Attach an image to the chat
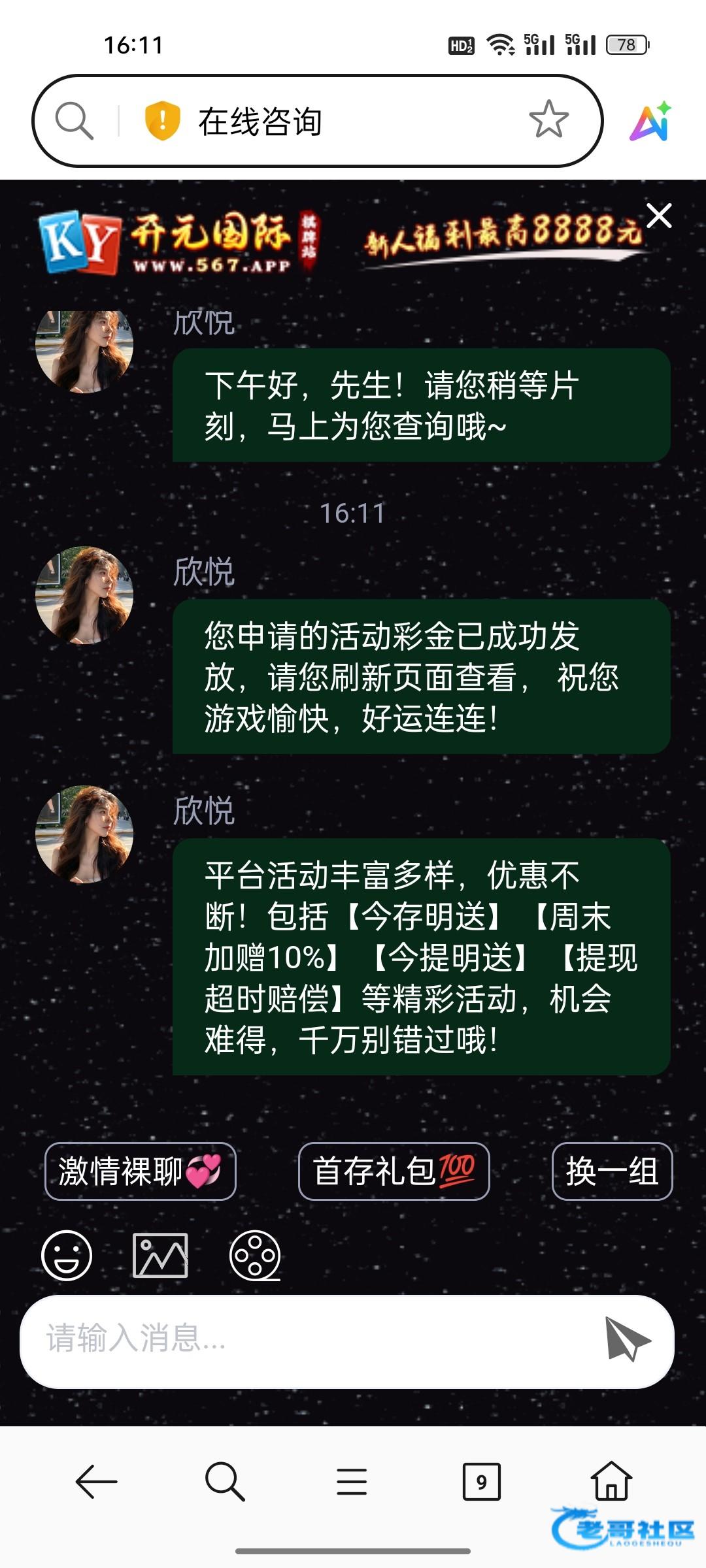 pyautogui.click(x=160, y=1255)
